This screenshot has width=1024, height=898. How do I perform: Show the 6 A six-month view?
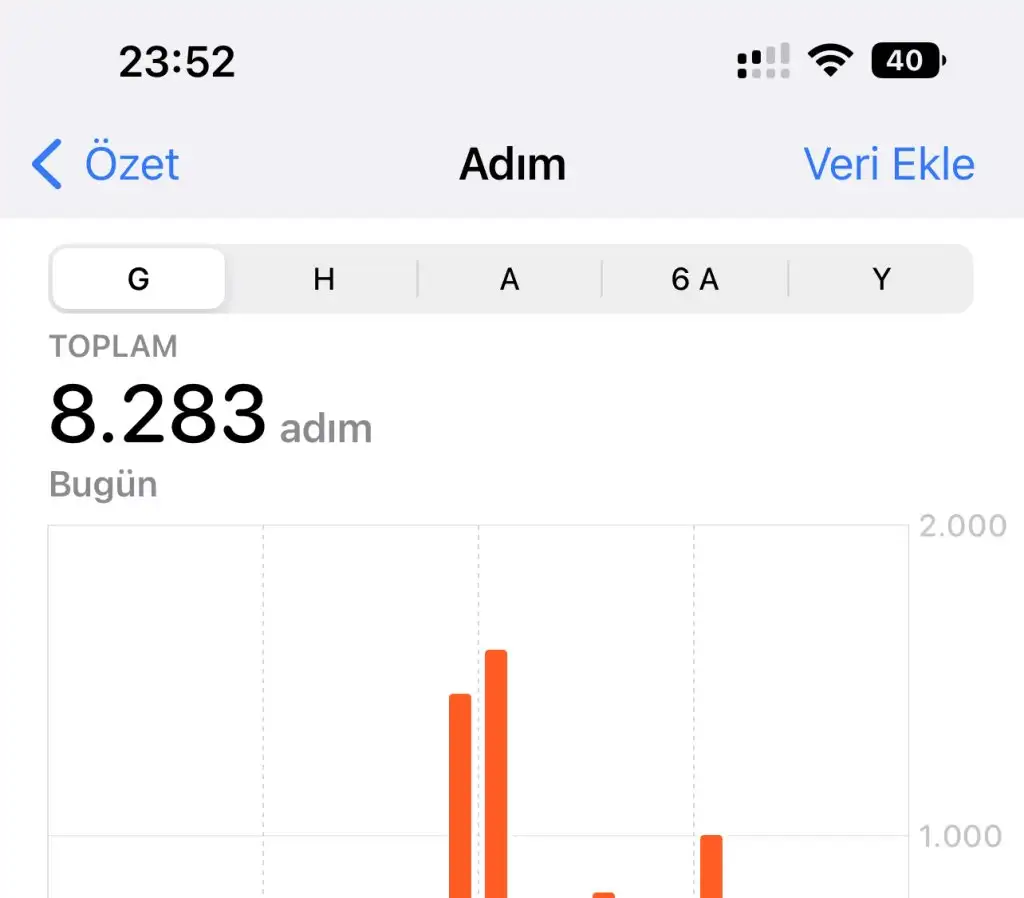[695, 279]
